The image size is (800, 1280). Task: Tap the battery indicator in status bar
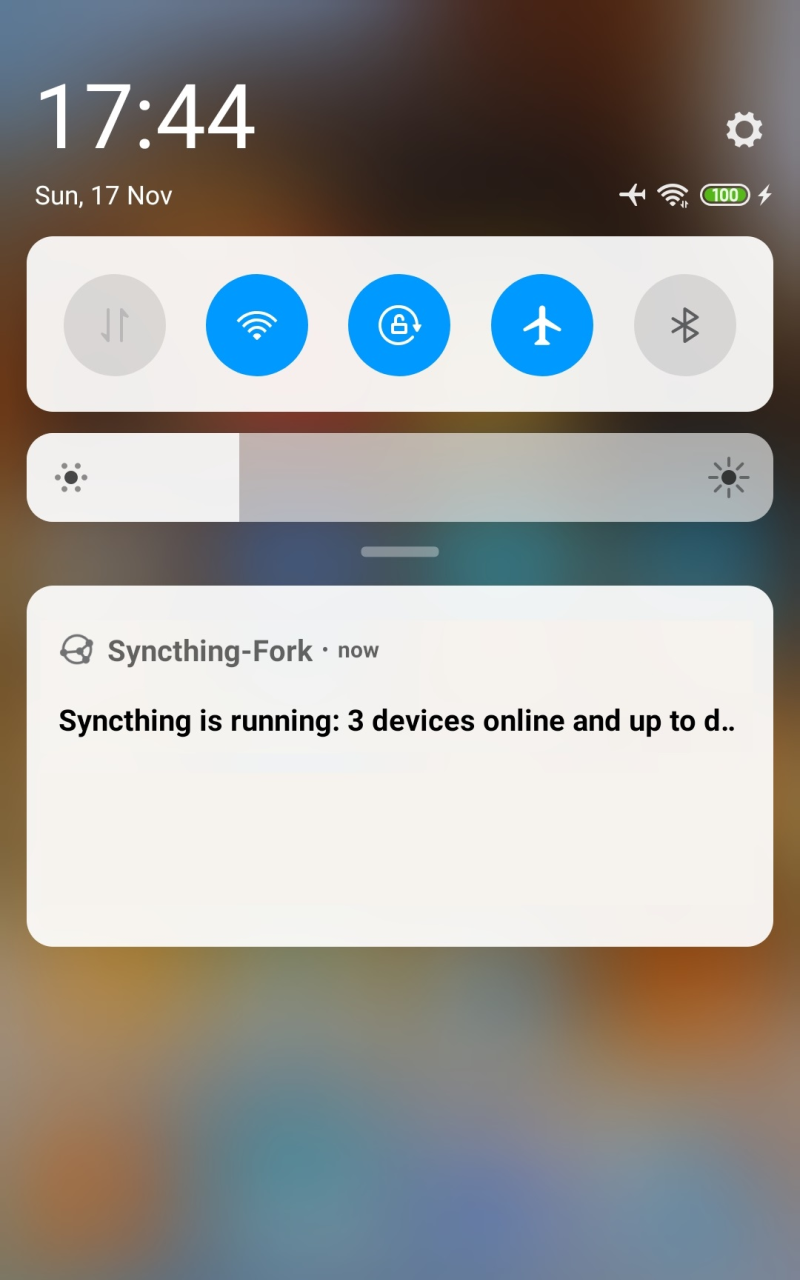(x=727, y=194)
